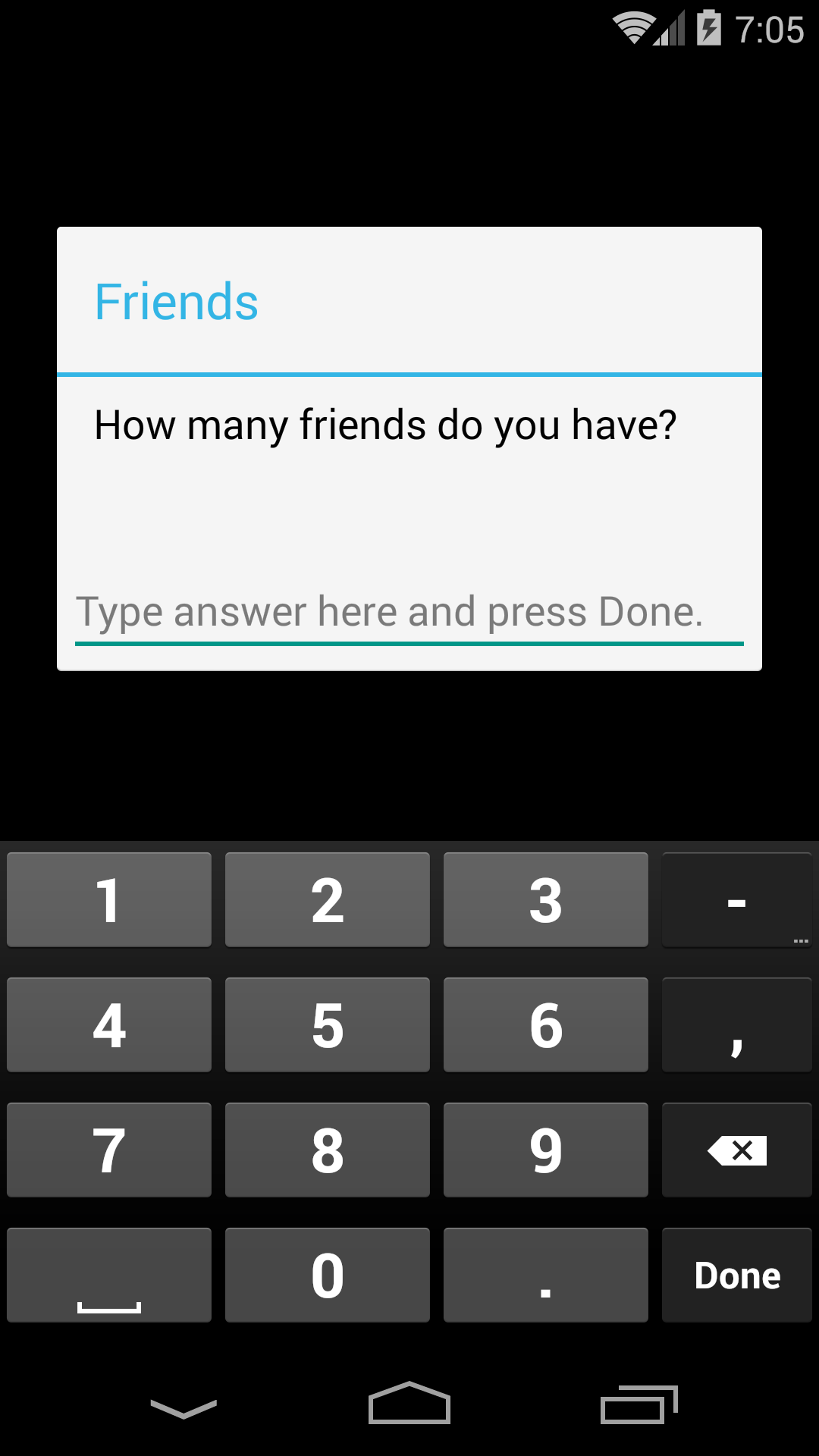Type the number 0 key
Image resolution: width=819 pixels, height=1456 pixels.
(328, 1275)
